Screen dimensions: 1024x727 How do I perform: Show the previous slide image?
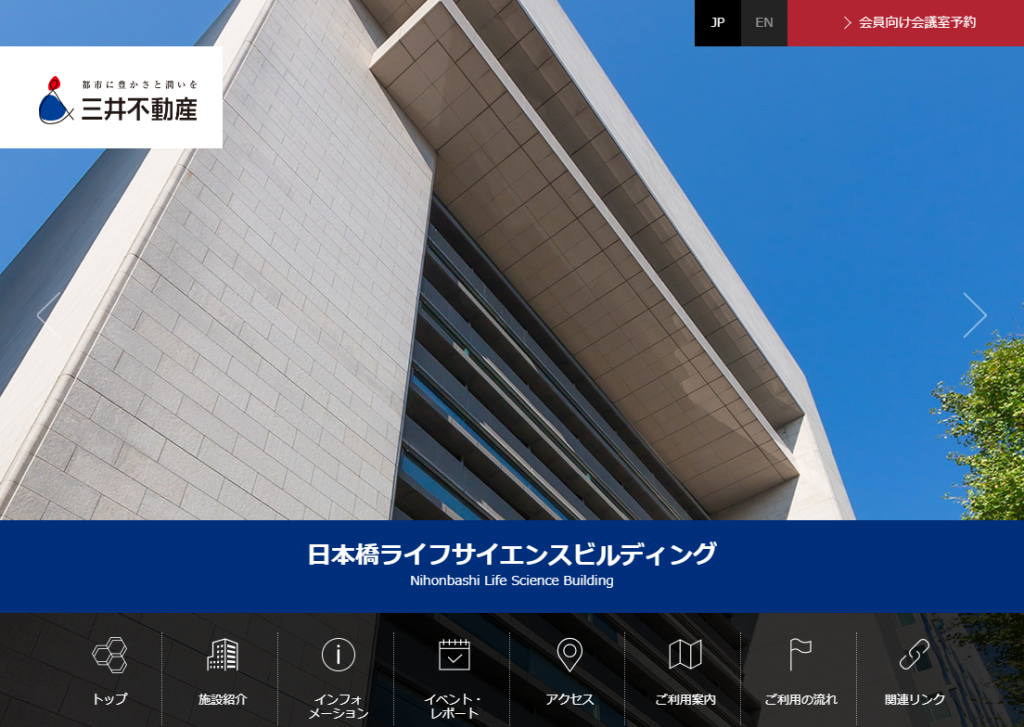point(48,315)
